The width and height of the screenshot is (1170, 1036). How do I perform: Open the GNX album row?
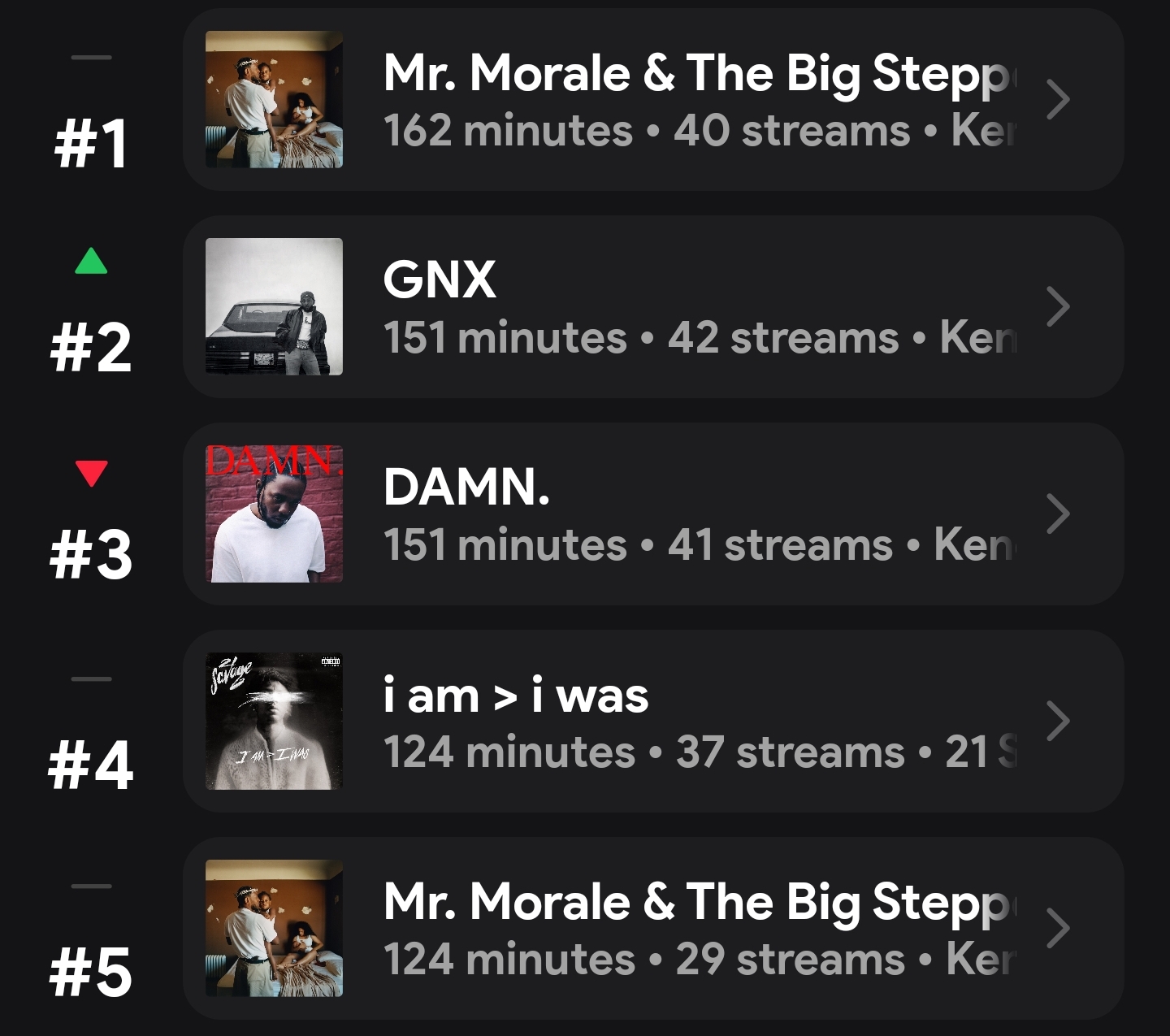click(x=653, y=307)
